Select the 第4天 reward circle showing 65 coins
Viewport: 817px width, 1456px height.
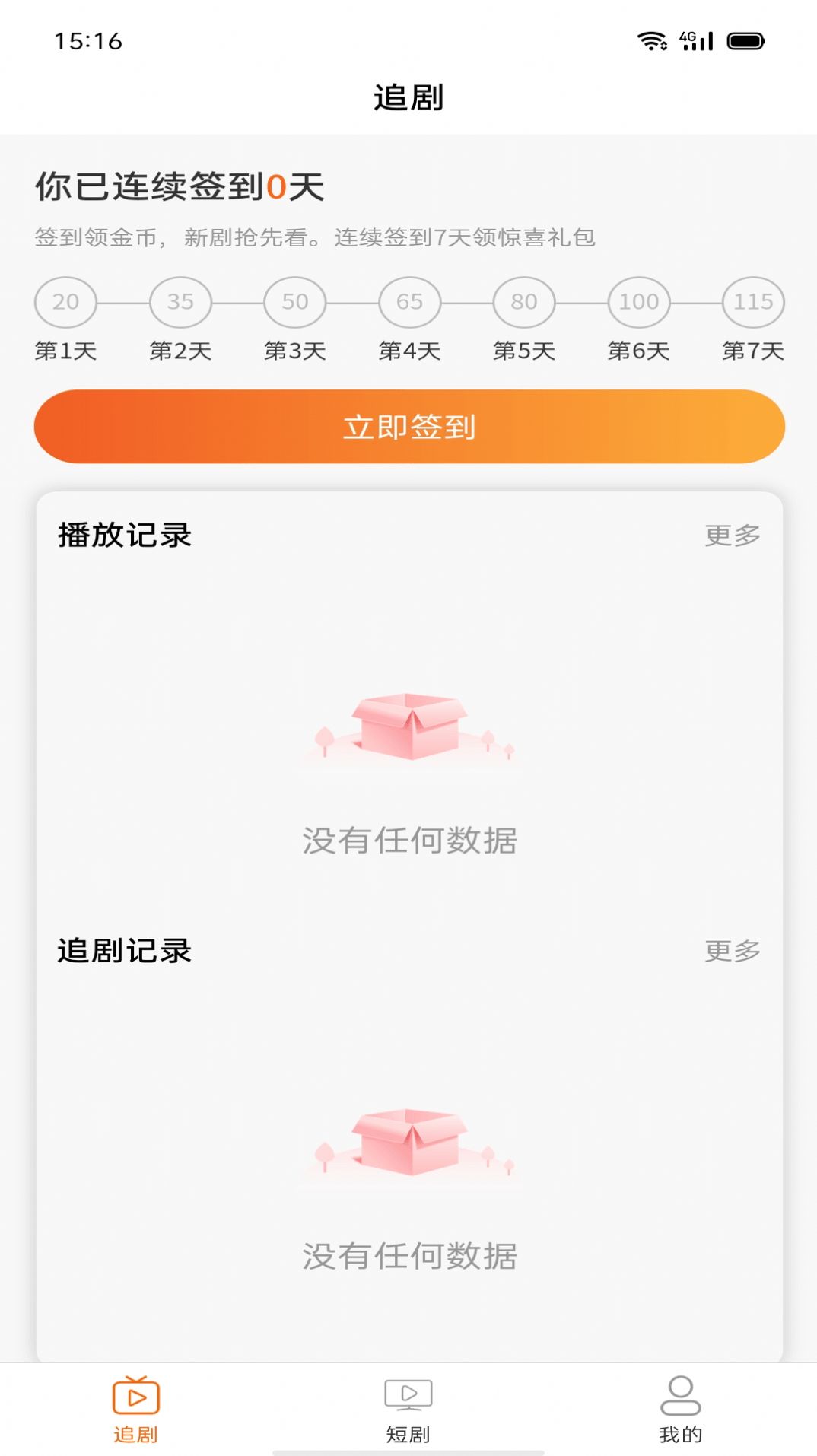point(409,302)
